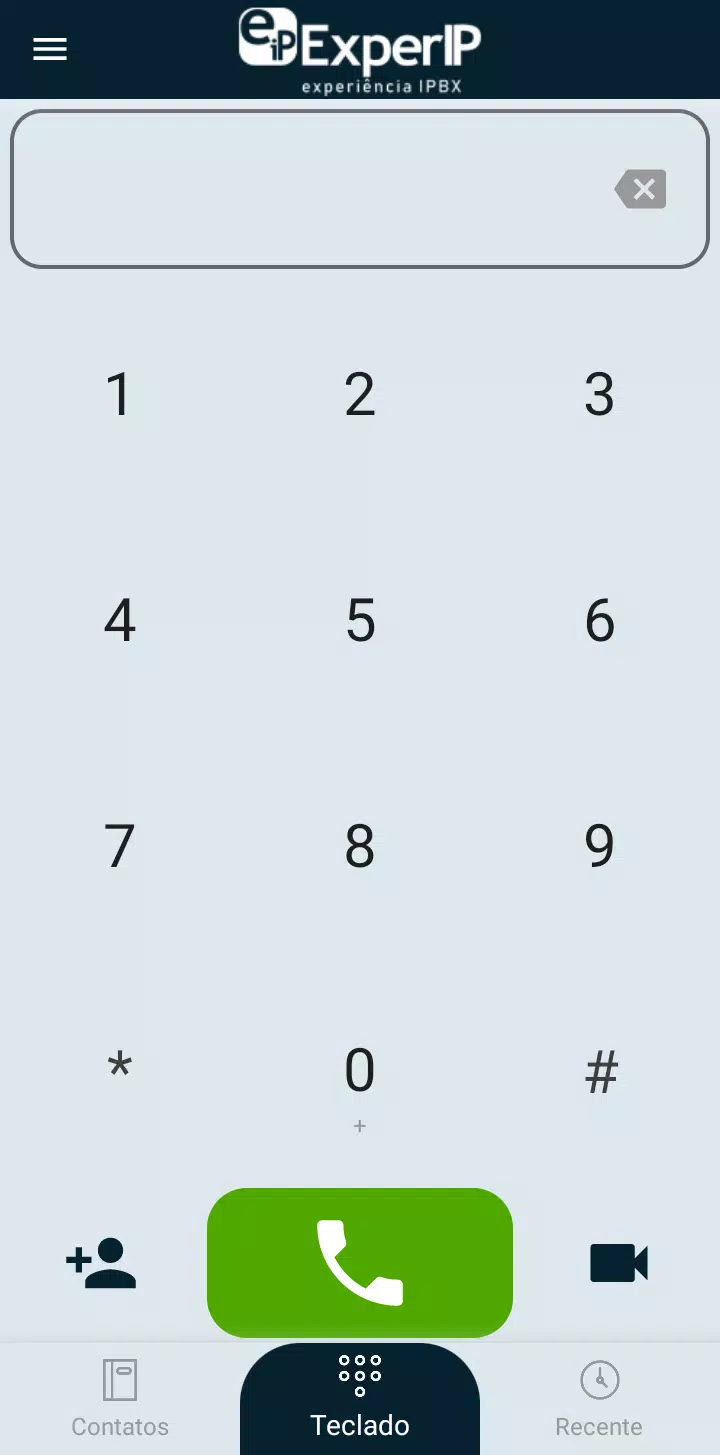Open the Recente tab
The image size is (720, 1455).
(x=599, y=1398)
